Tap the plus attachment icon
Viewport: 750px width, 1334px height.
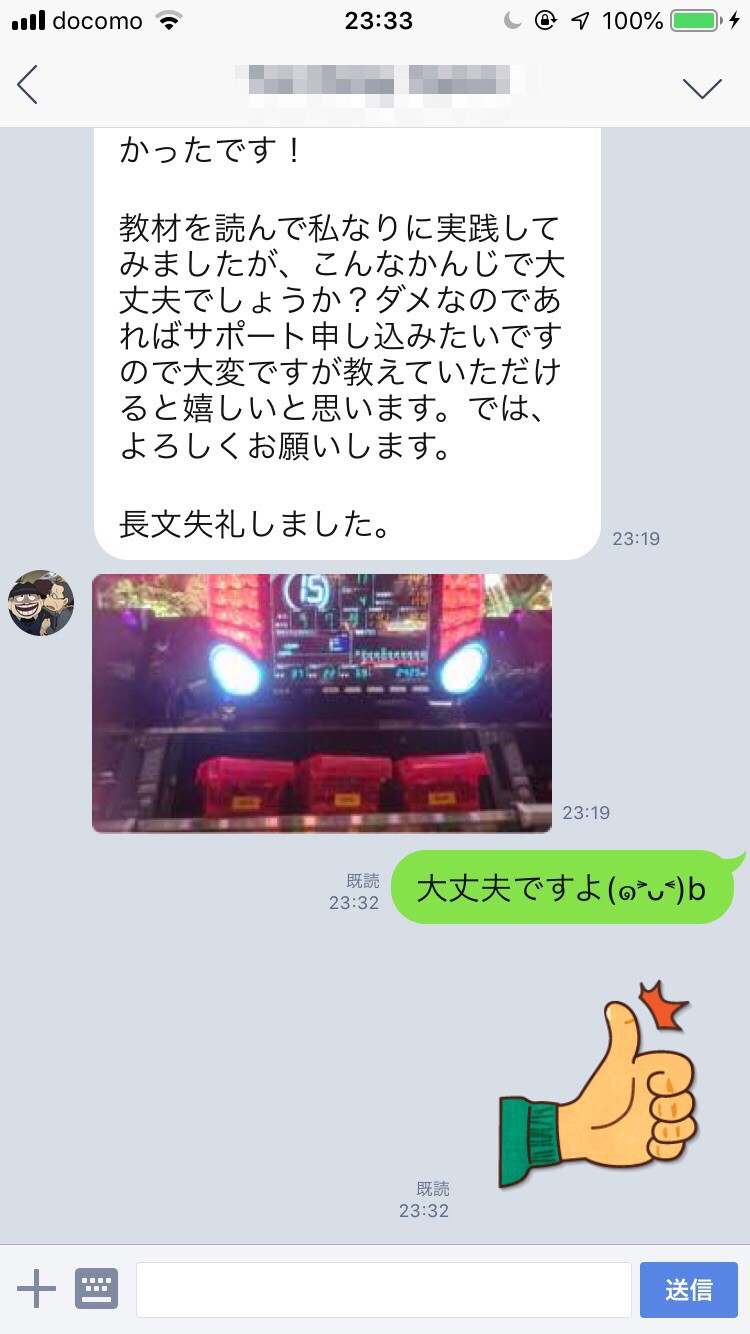point(36,1289)
